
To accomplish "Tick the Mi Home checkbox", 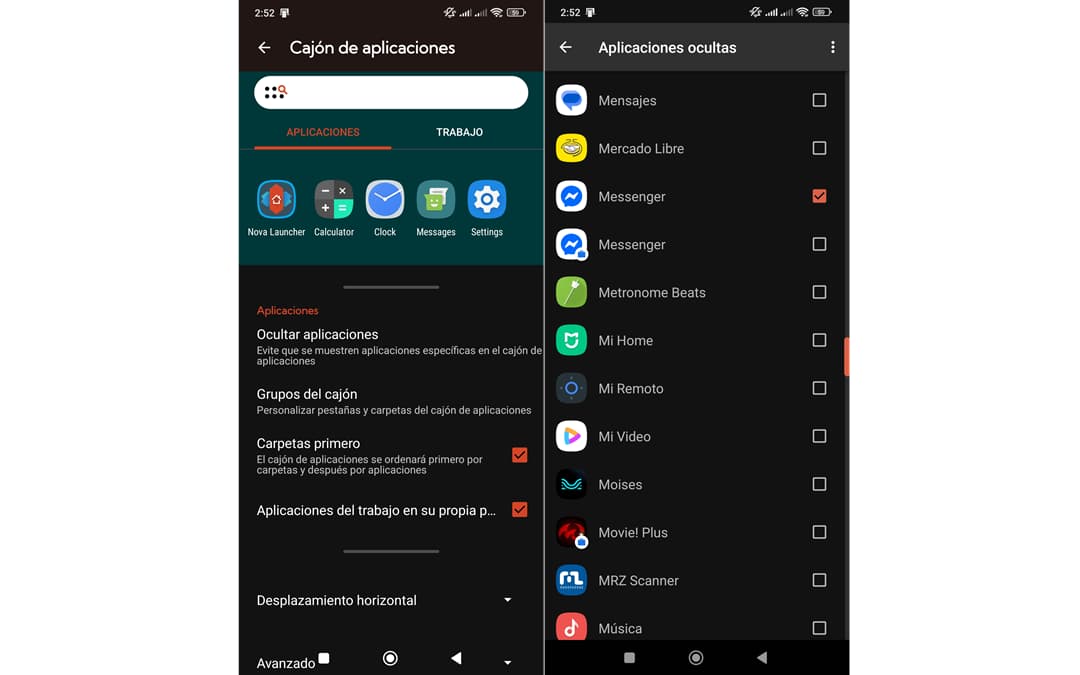I will click(819, 340).
